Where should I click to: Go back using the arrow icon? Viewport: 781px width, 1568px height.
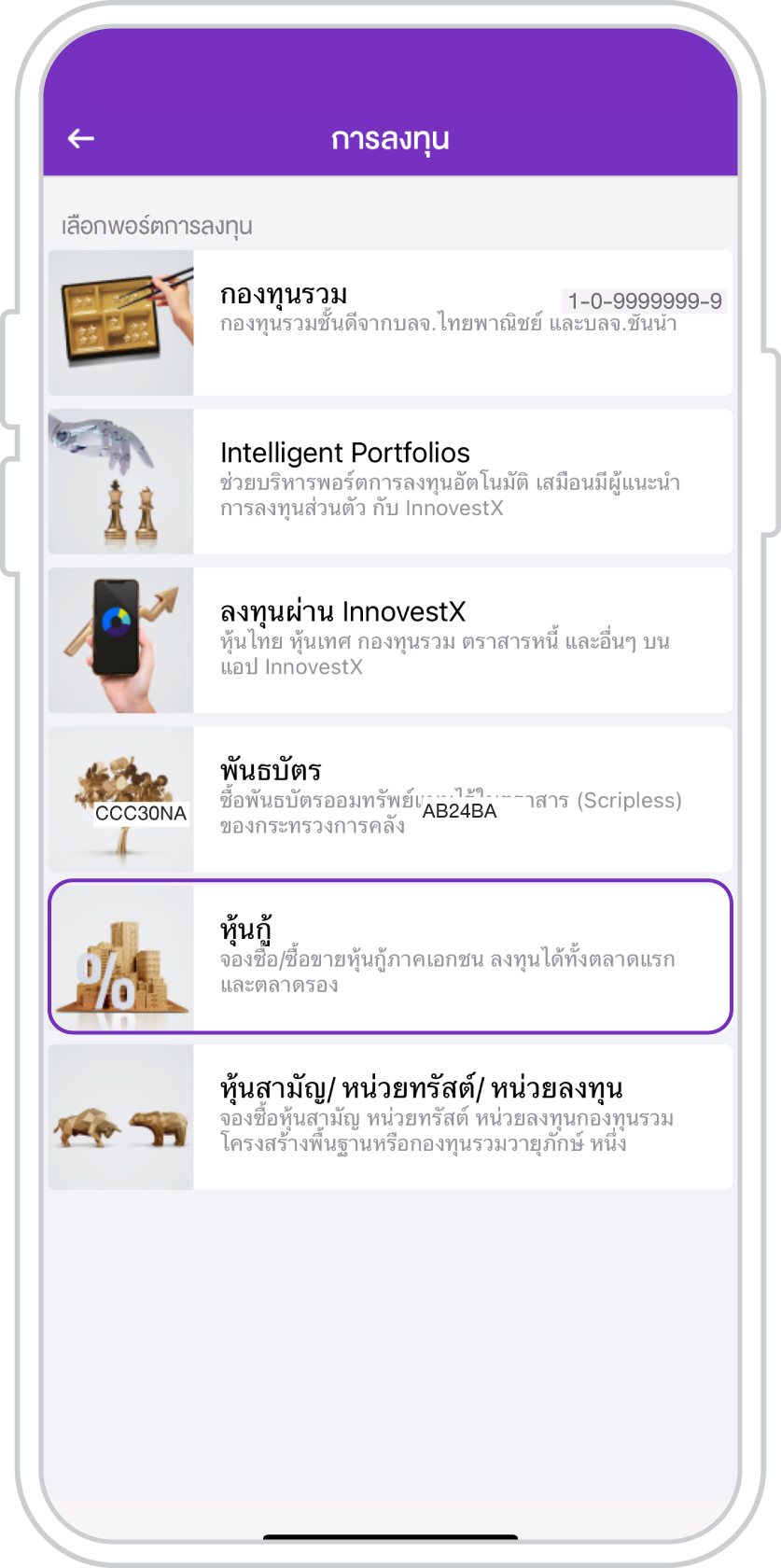(x=81, y=139)
